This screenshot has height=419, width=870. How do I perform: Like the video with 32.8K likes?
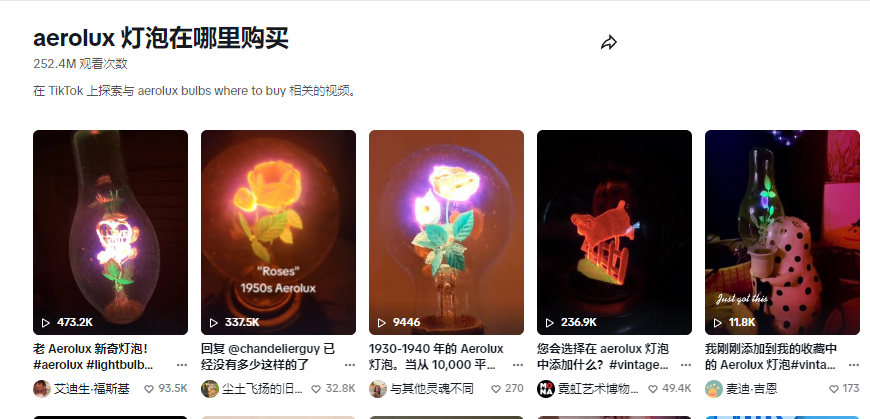click(x=318, y=388)
